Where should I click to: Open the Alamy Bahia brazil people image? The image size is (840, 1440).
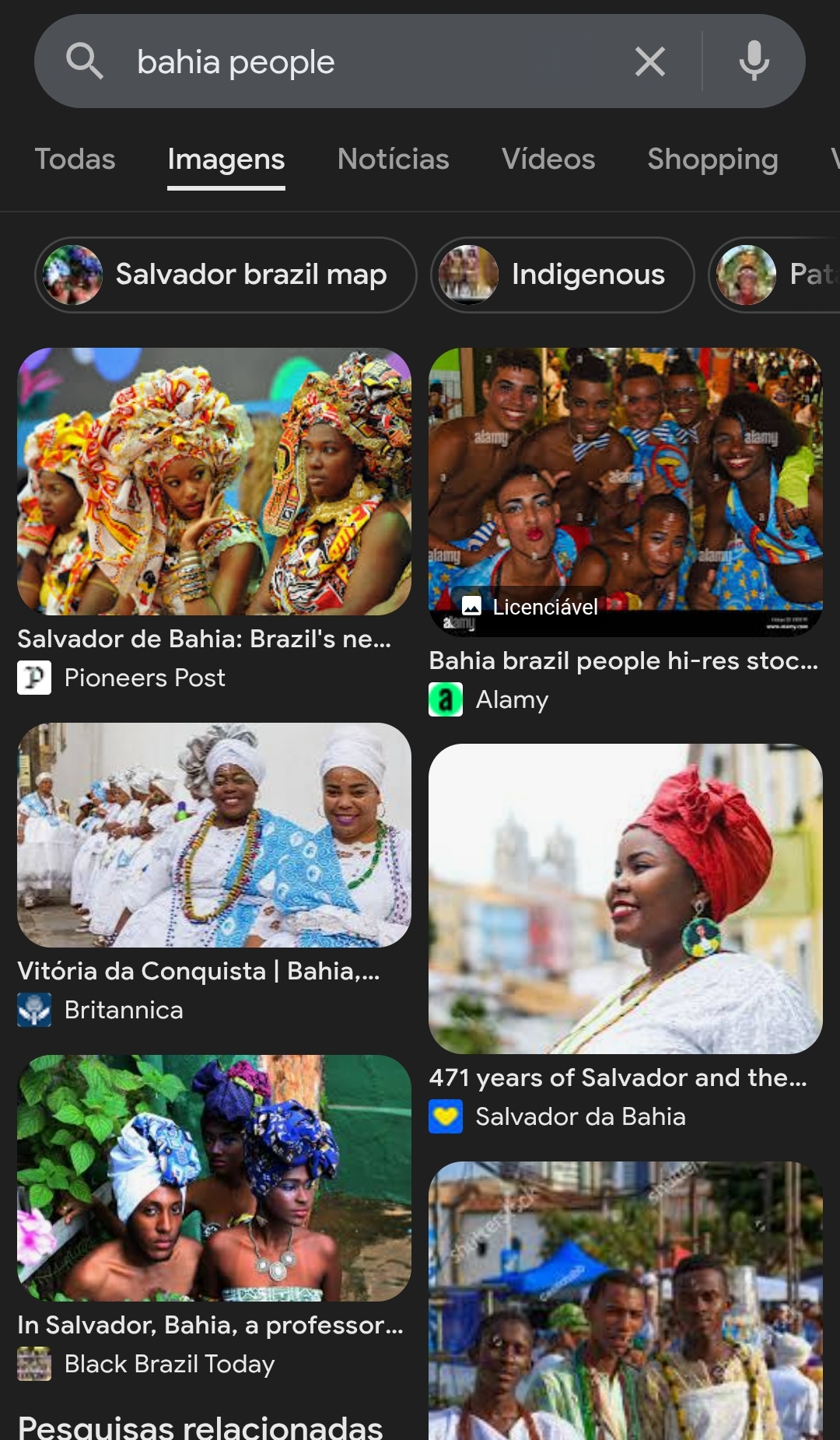pos(625,492)
